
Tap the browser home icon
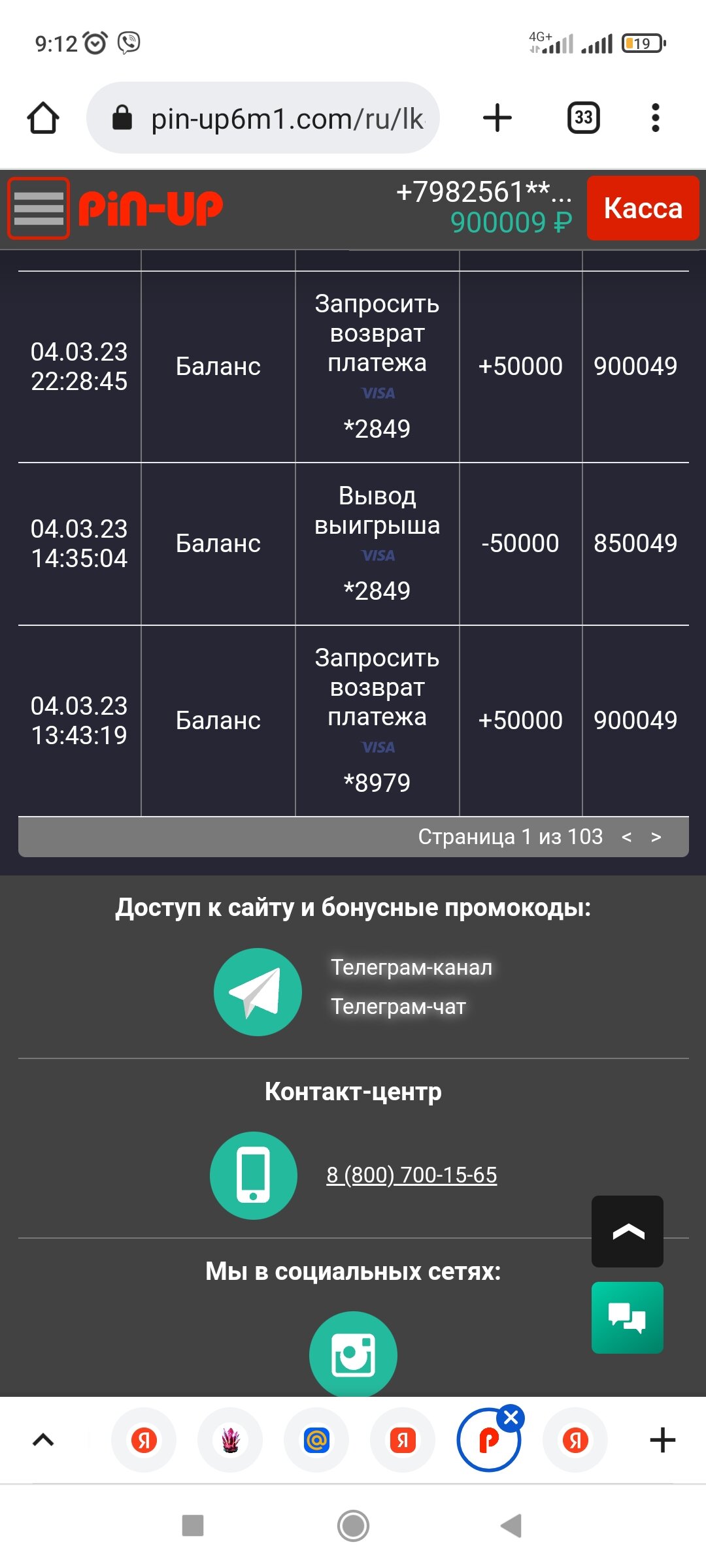[x=43, y=118]
